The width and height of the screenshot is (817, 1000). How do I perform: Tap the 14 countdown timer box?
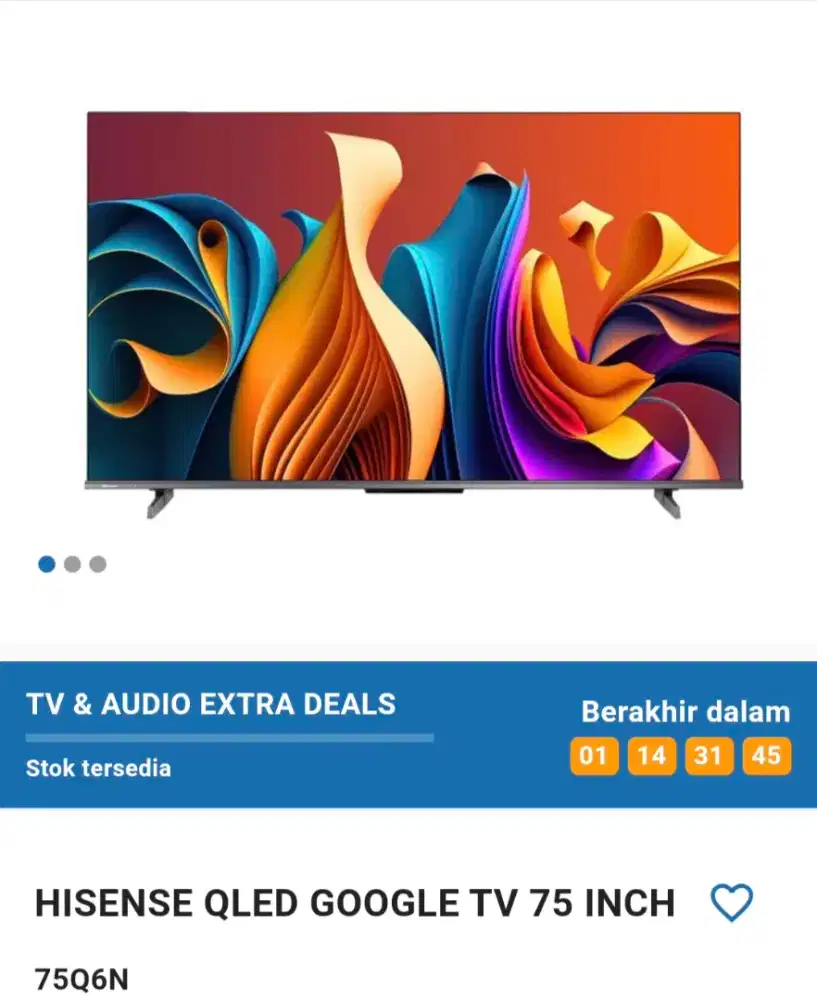[x=652, y=757]
